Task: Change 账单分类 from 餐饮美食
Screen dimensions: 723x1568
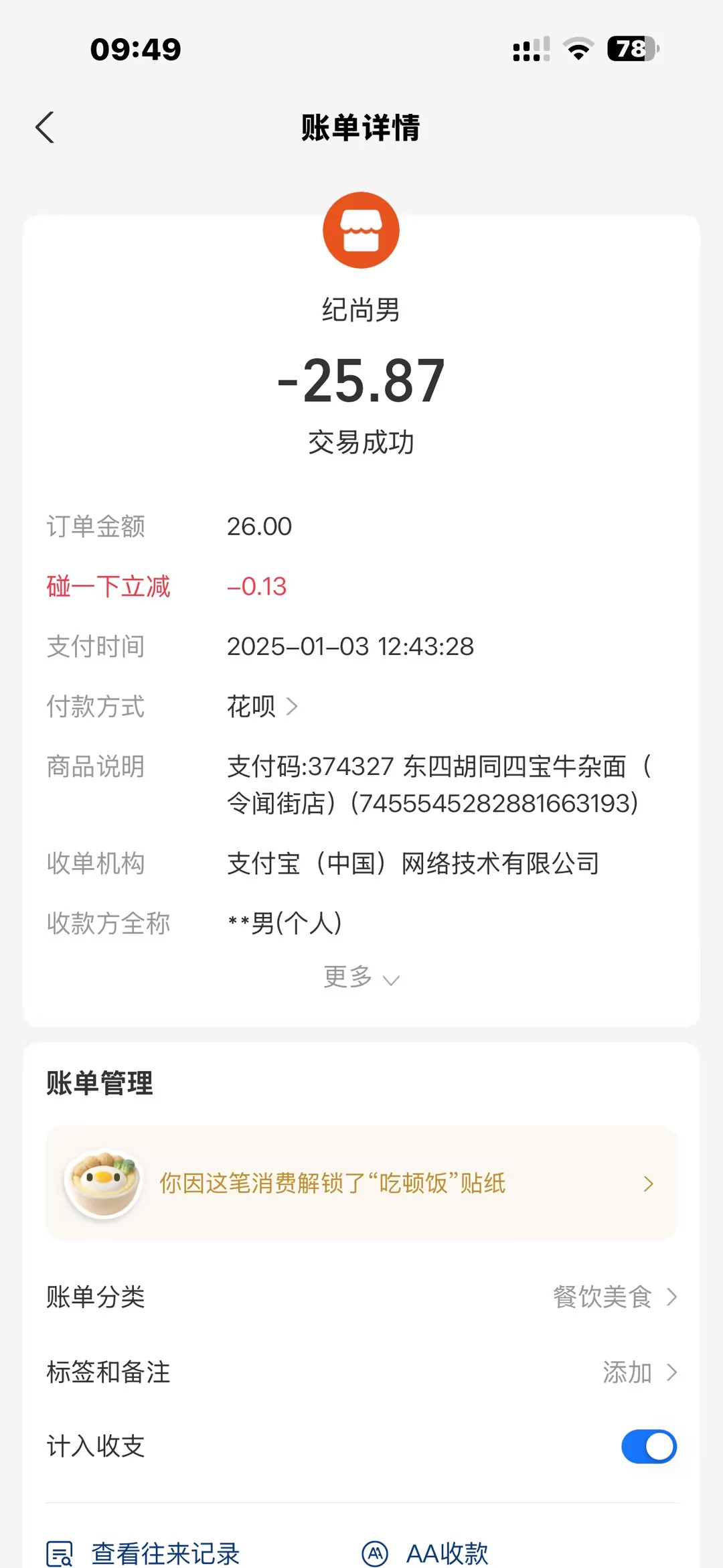Action: [614, 1297]
